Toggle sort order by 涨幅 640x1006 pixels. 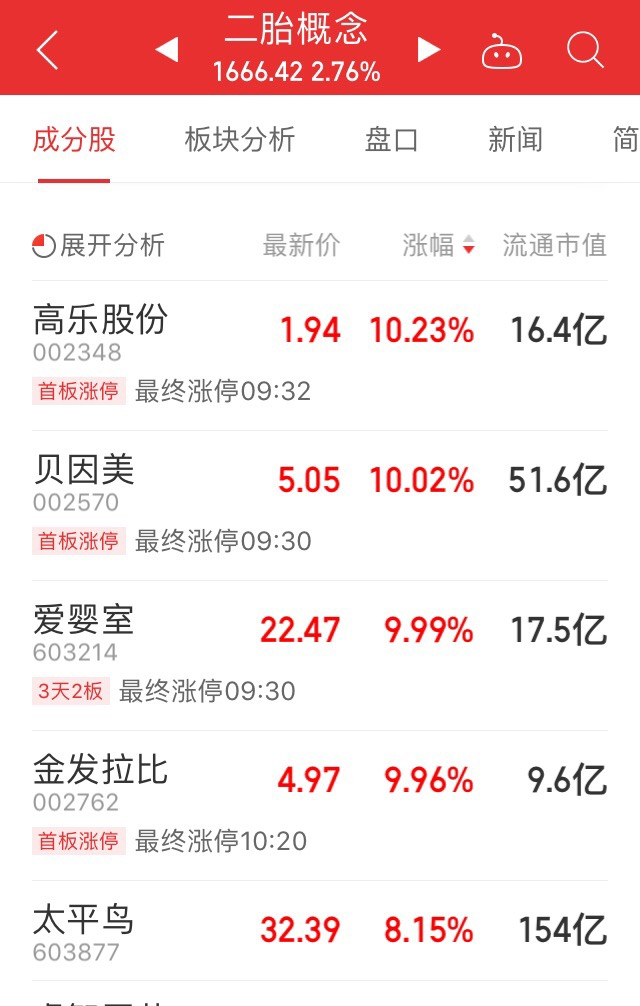click(x=439, y=246)
